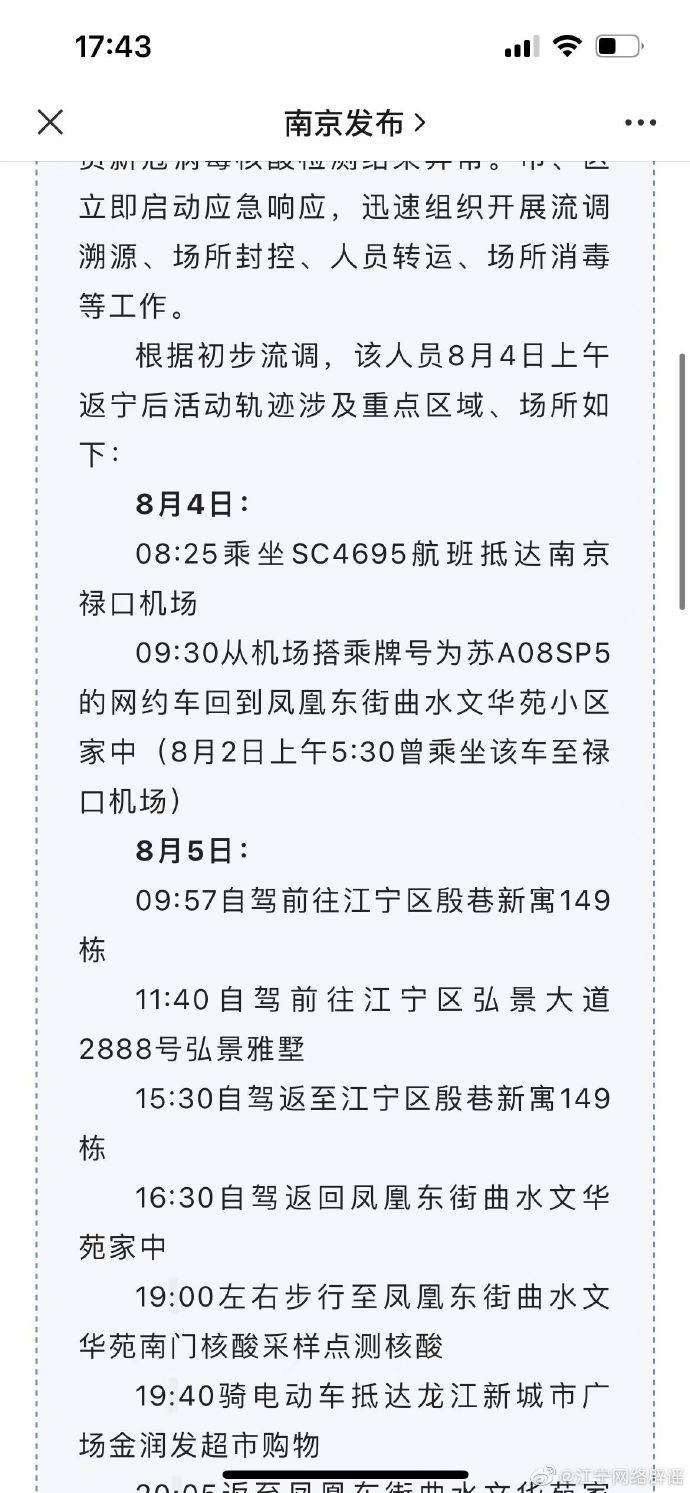690x1493 pixels.
Task: Open the three-dot more options menu
Action: click(640, 123)
